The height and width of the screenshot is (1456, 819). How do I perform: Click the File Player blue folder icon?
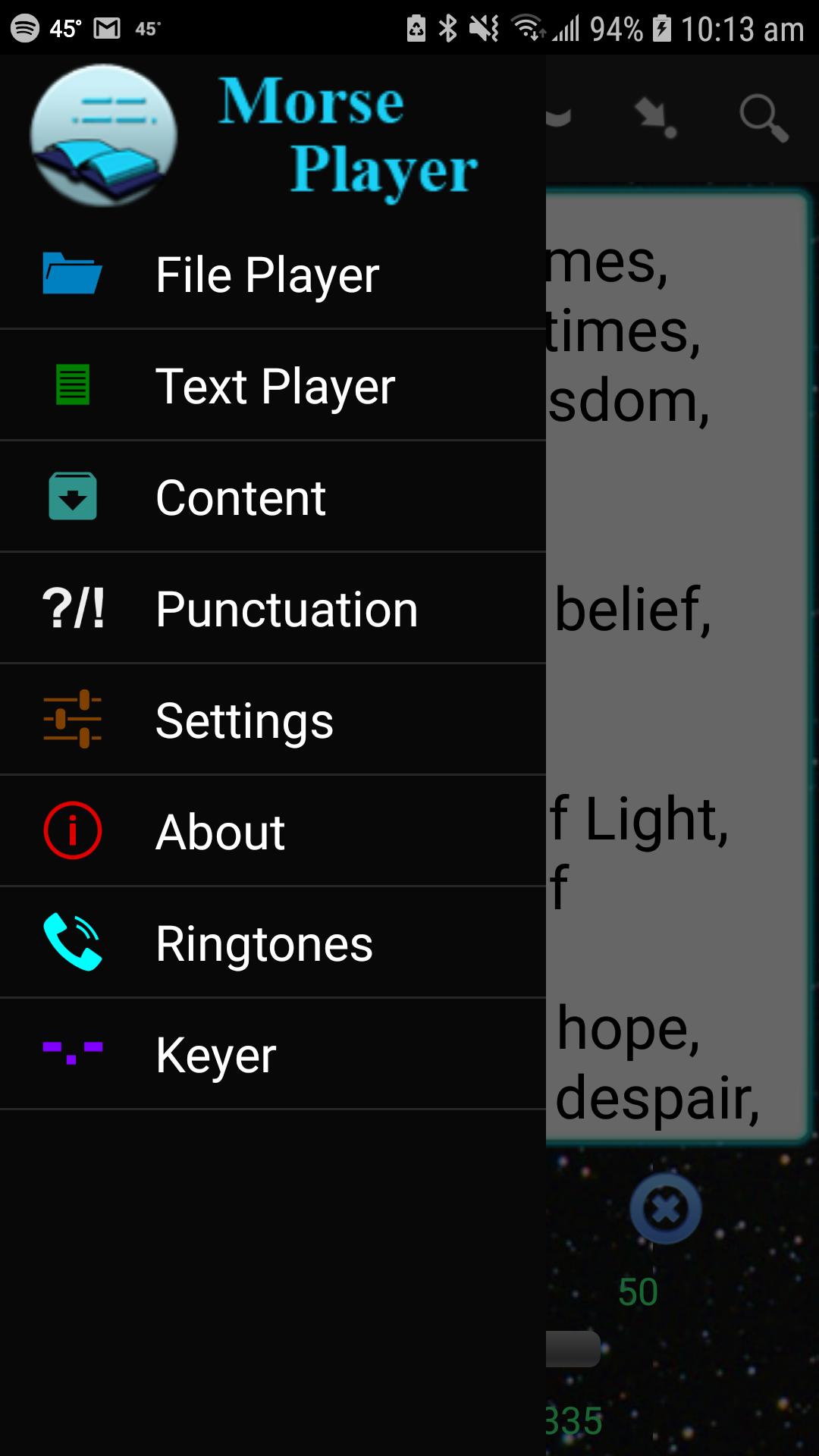[72, 275]
